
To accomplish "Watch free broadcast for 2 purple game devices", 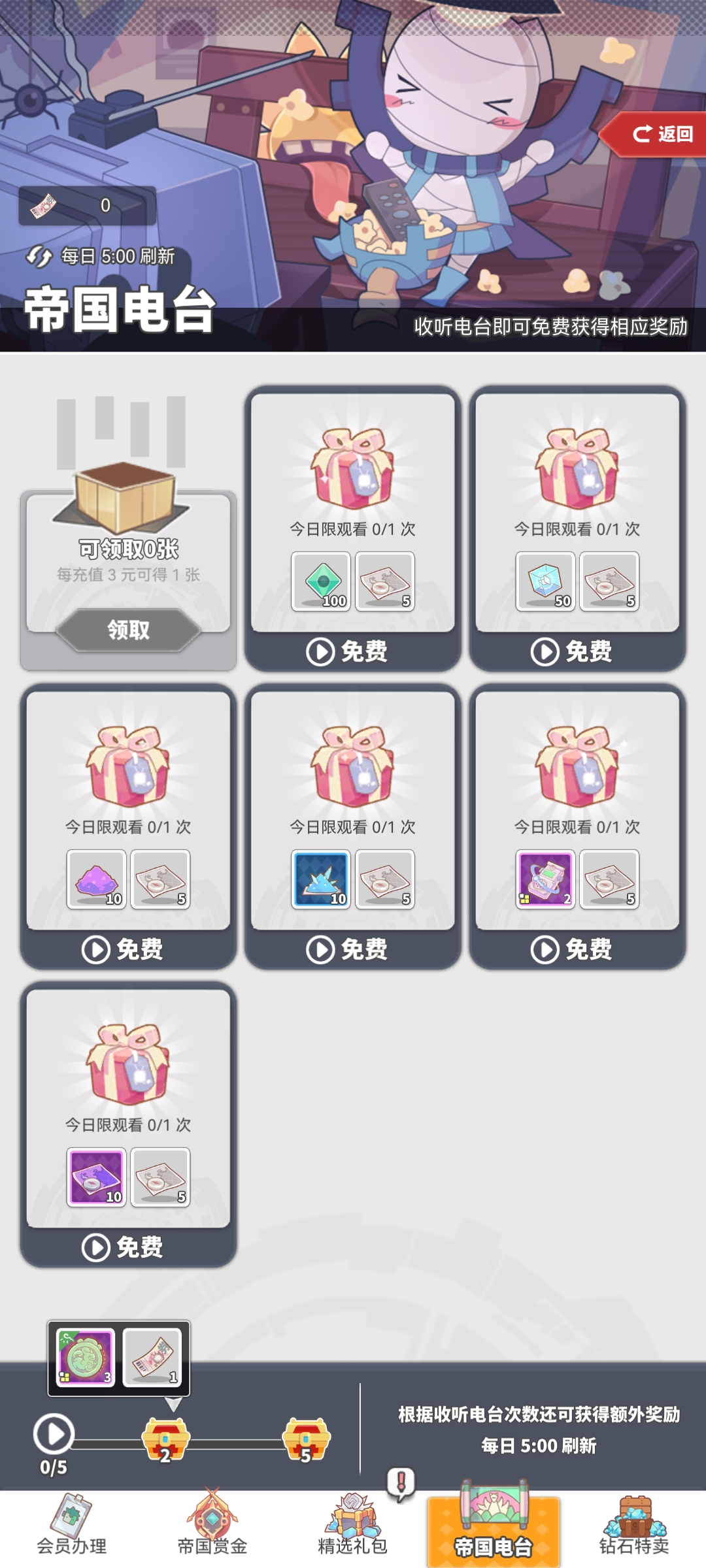I will click(577, 949).
